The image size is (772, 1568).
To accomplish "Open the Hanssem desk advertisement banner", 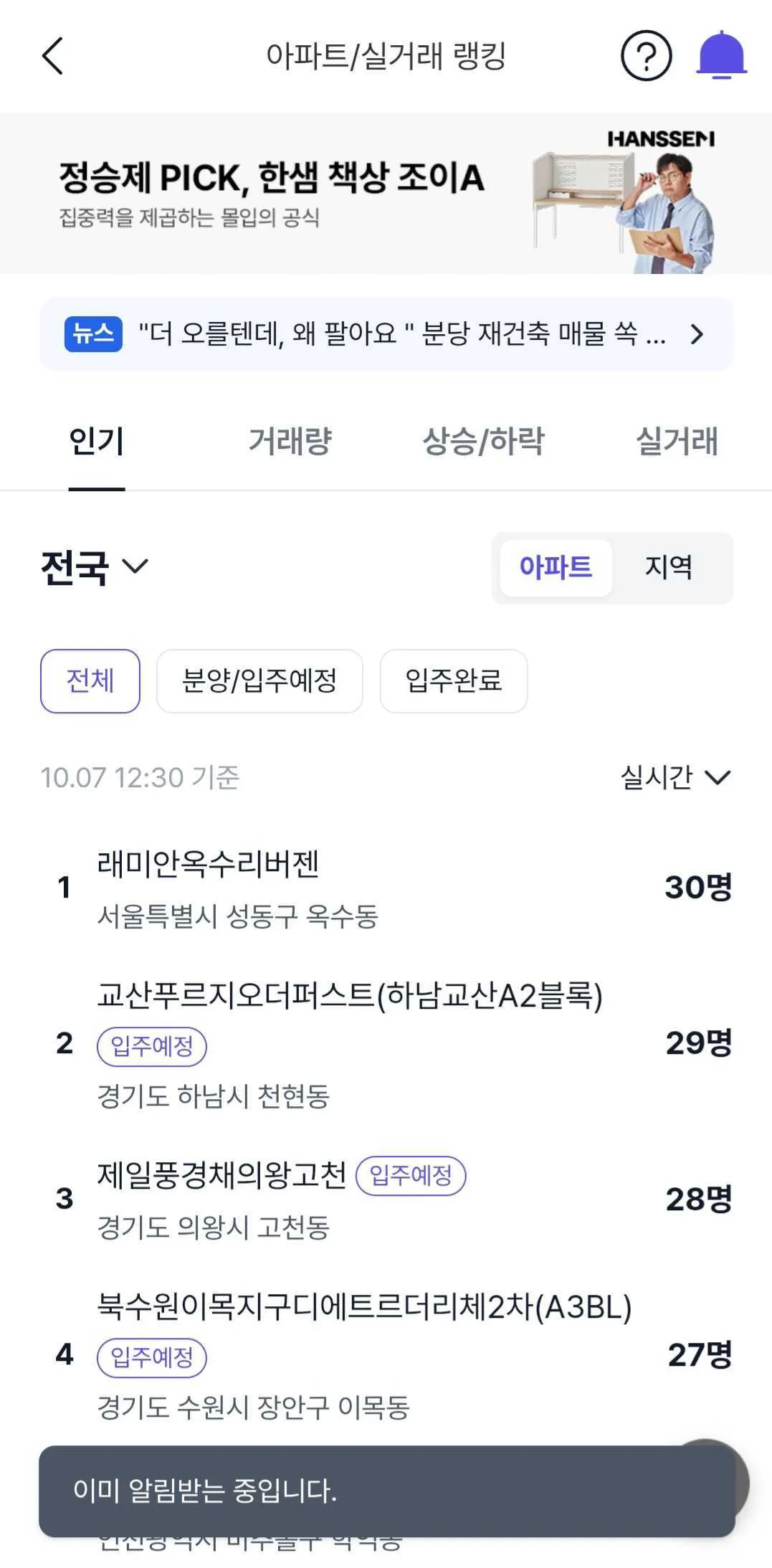I will pos(386,194).
